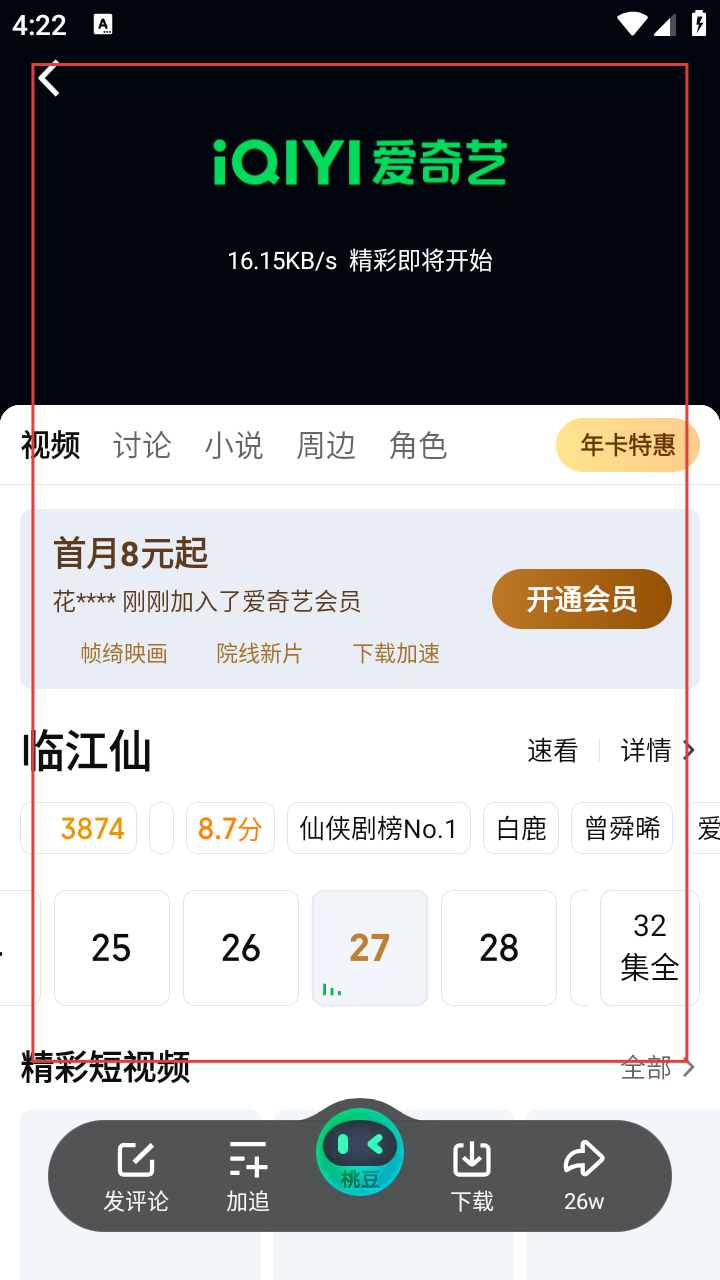Select episode 25
This screenshot has width=720, height=1280.
click(111, 948)
